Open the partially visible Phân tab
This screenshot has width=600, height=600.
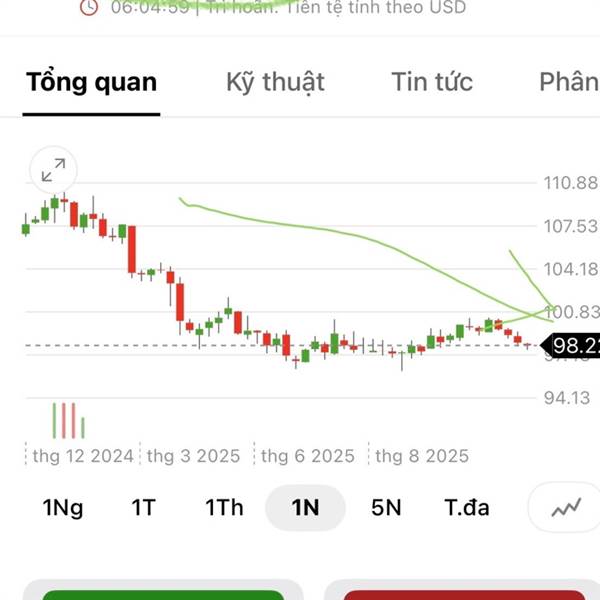click(568, 82)
